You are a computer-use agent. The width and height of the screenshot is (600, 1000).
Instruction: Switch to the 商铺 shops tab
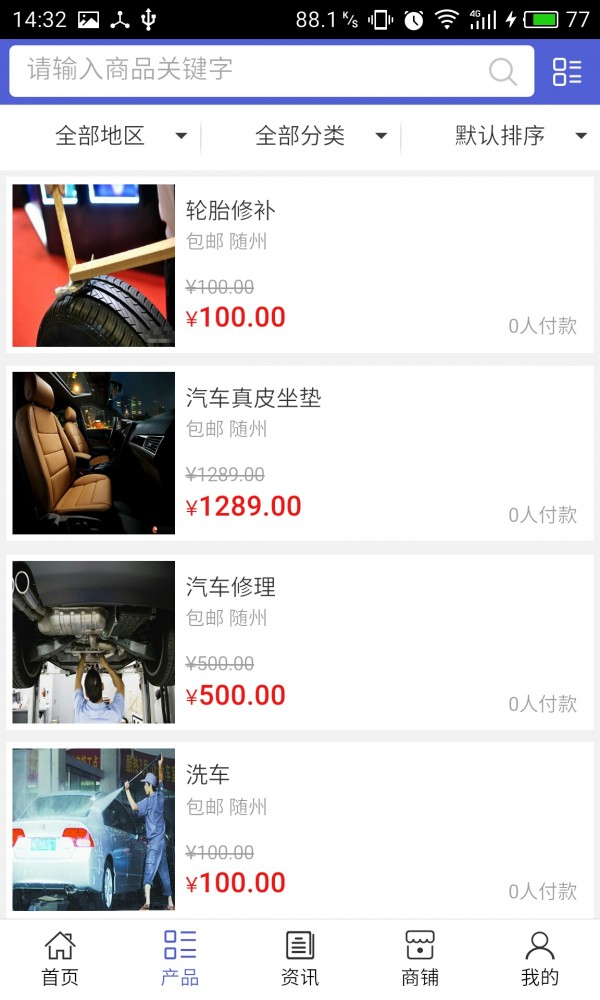[x=420, y=958]
